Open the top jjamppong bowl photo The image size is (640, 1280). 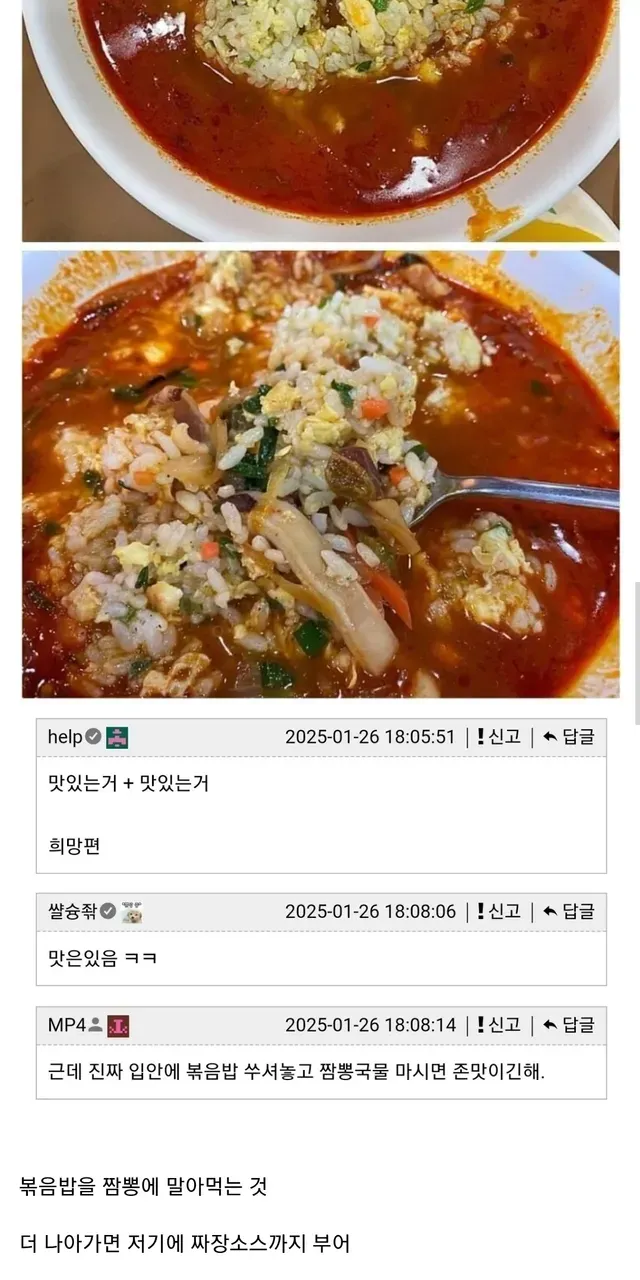click(320, 120)
